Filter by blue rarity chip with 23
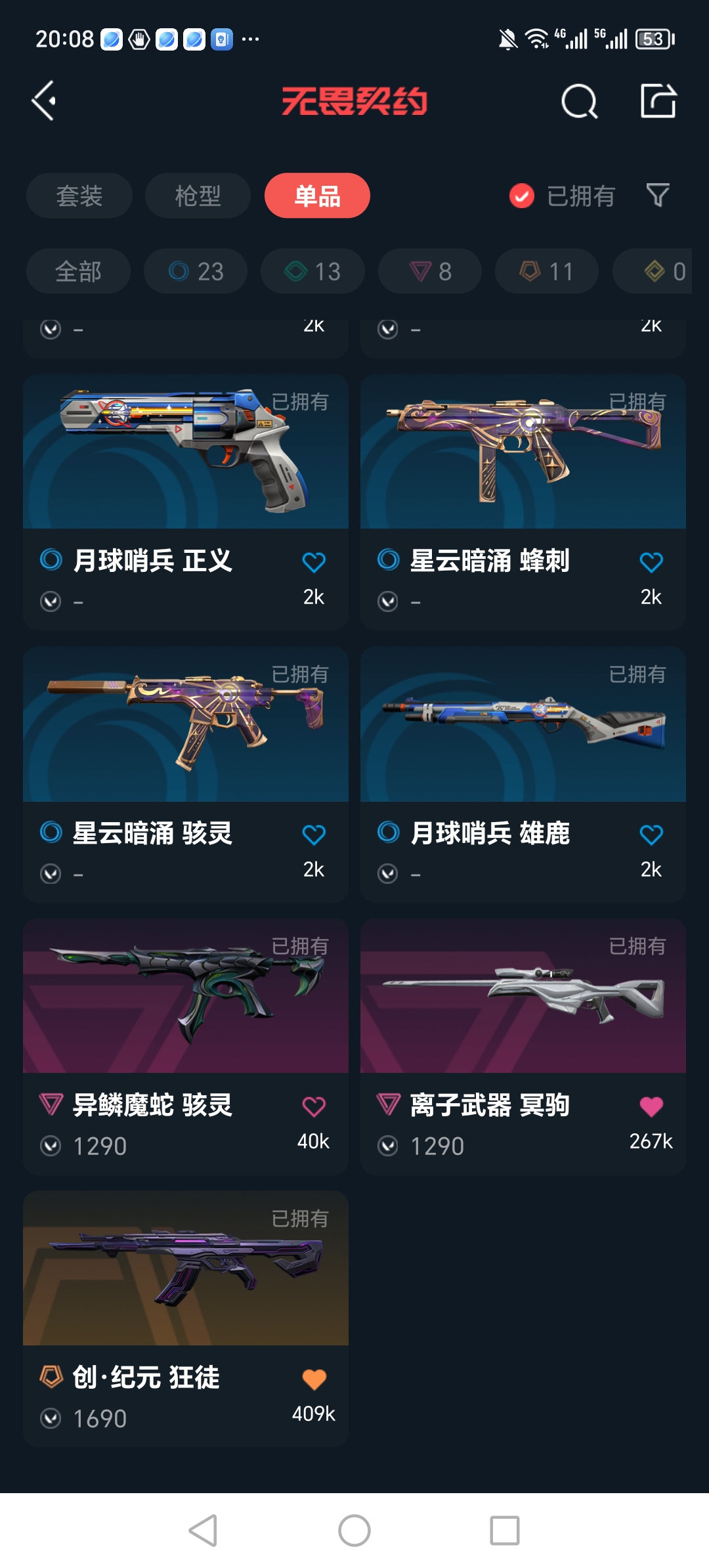This screenshot has width=709, height=1568. pyautogui.click(x=196, y=271)
